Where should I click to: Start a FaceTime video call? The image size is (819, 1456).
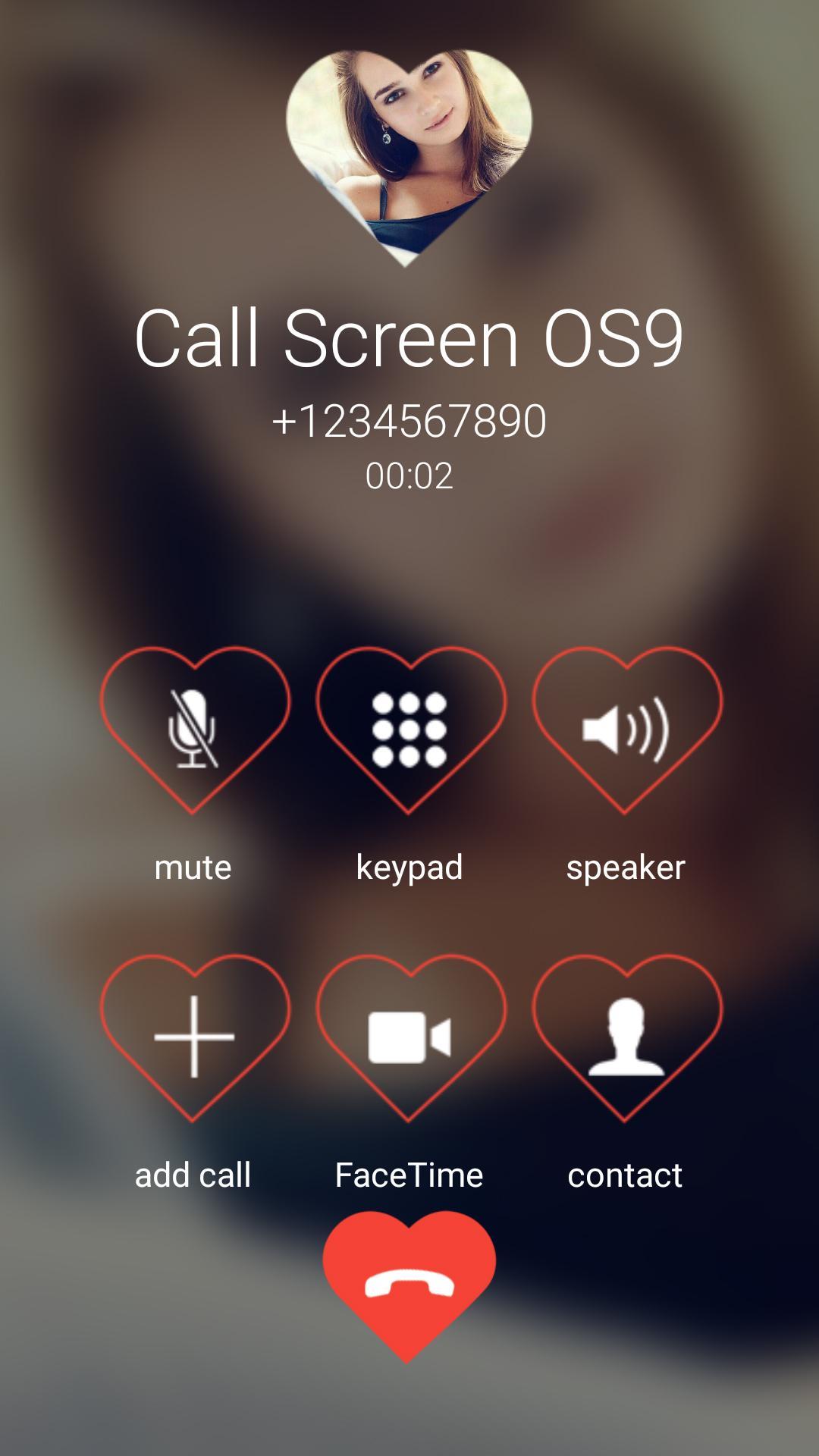point(409,1037)
